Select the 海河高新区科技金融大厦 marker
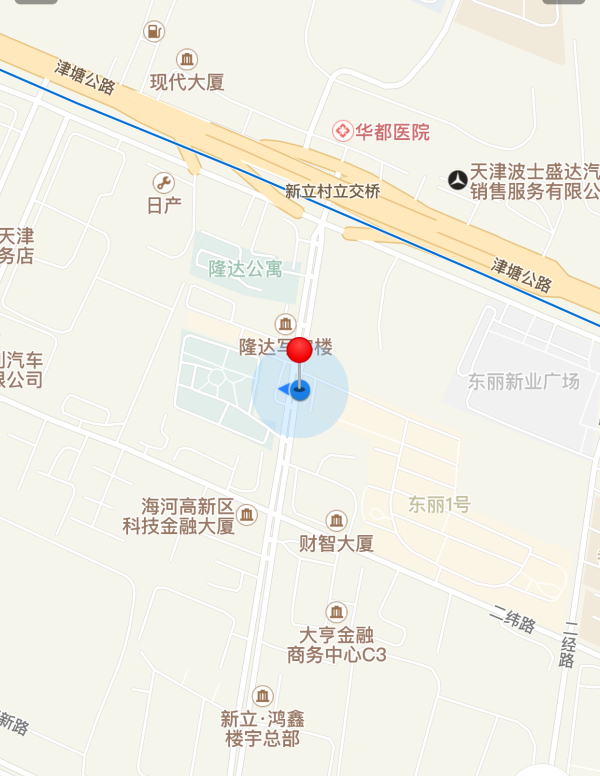 click(x=247, y=515)
